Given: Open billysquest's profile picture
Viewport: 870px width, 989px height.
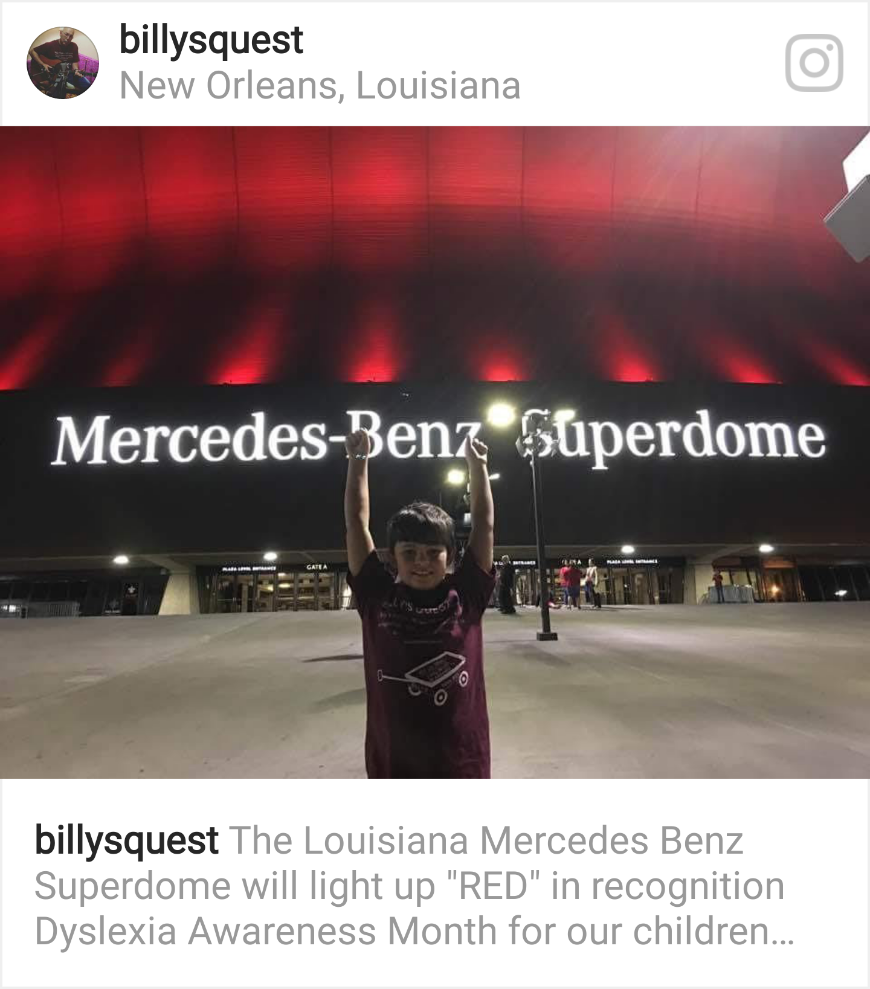Looking at the screenshot, I should (x=62, y=62).
